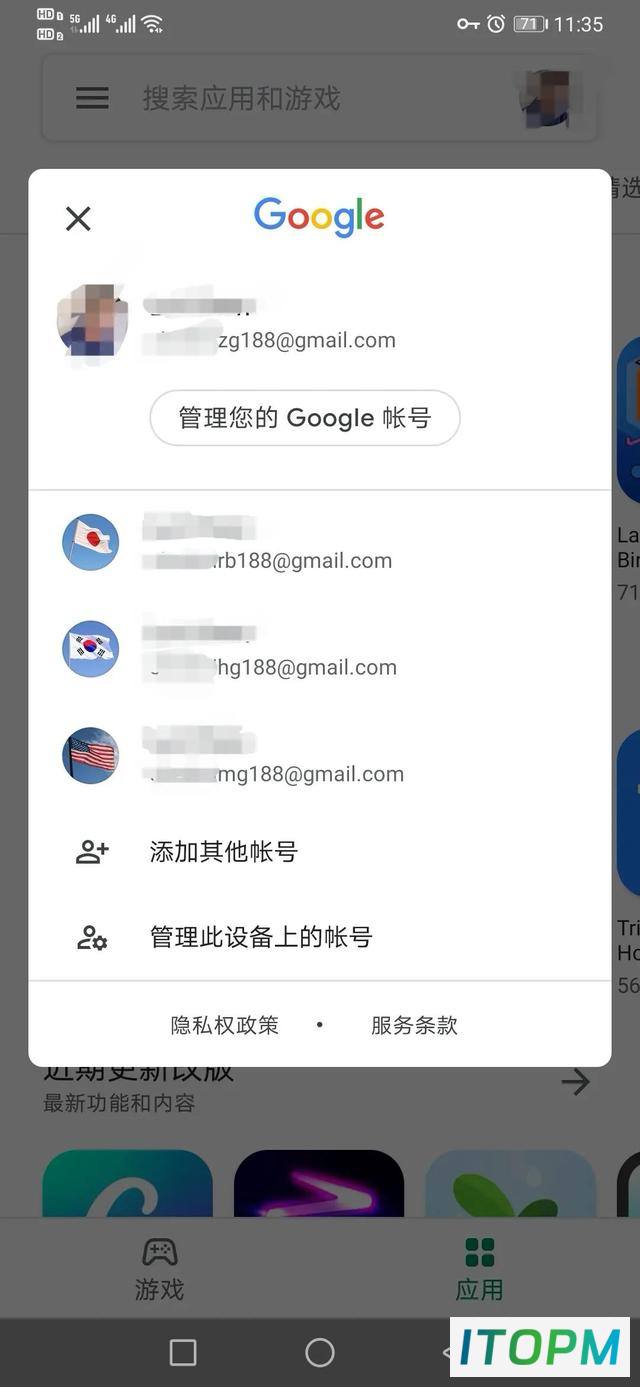The height and width of the screenshot is (1387, 640).
Task: Tap 管理您的 Google 帐号 button
Action: [x=305, y=418]
